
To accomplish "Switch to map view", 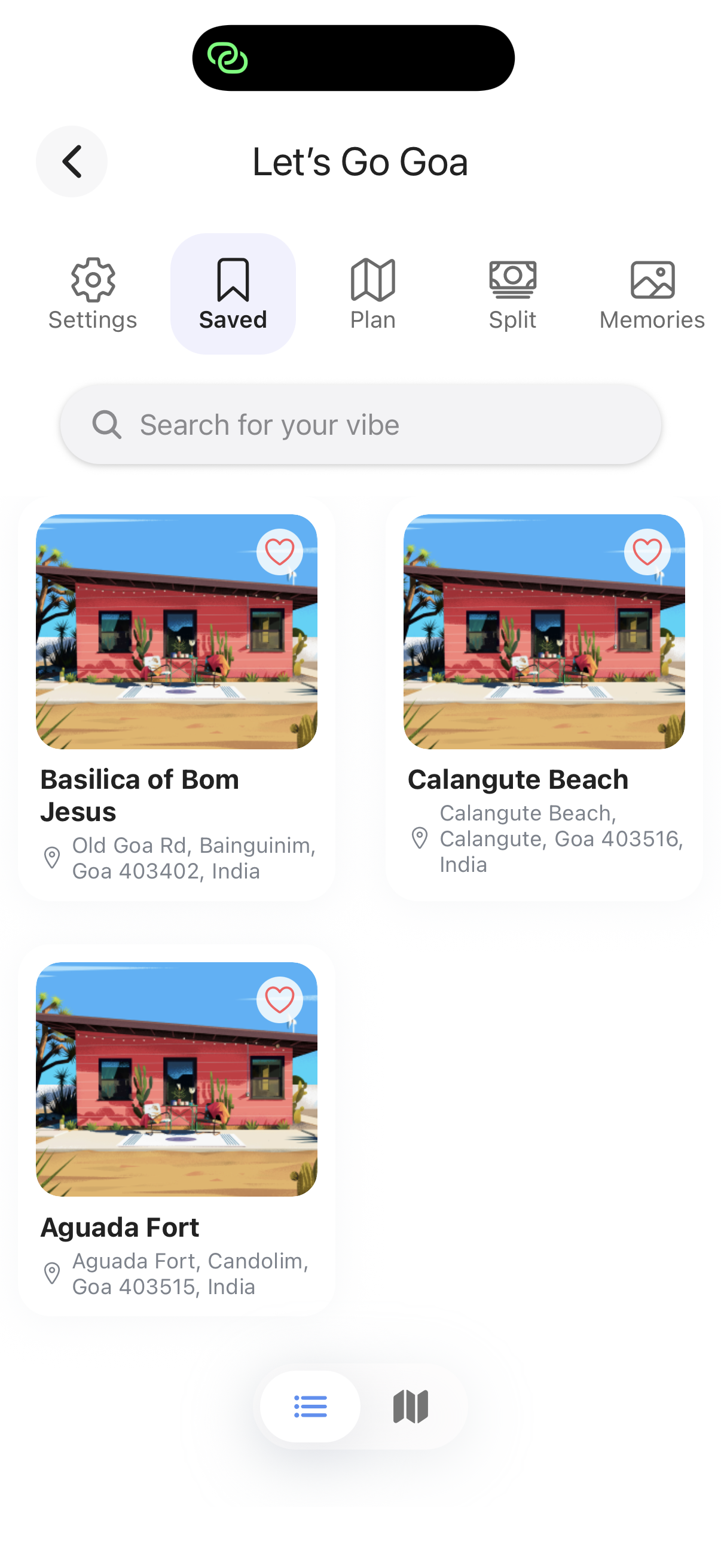I will click(x=411, y=1407).
